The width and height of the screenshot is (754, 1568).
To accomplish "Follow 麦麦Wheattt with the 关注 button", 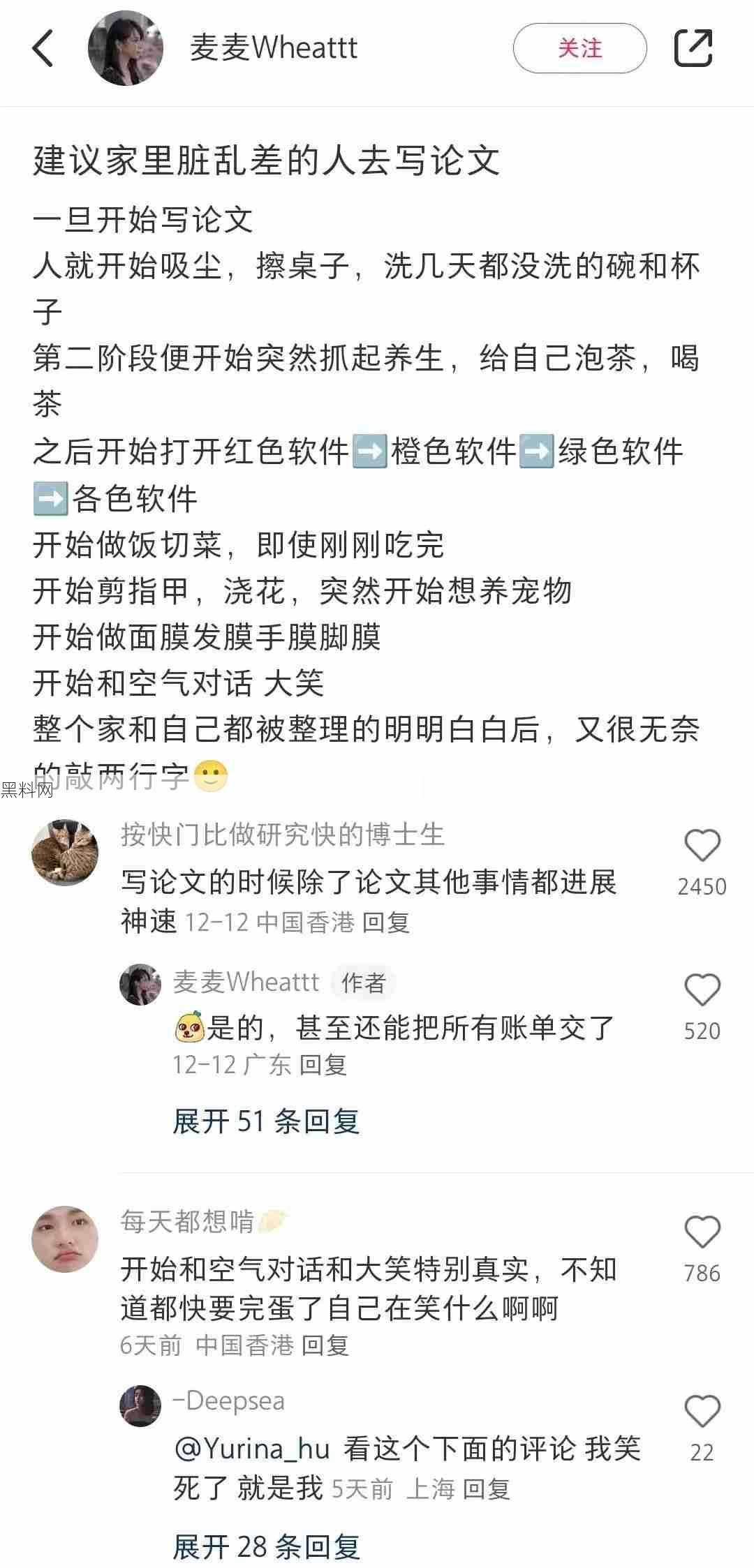I will [579, 48].
